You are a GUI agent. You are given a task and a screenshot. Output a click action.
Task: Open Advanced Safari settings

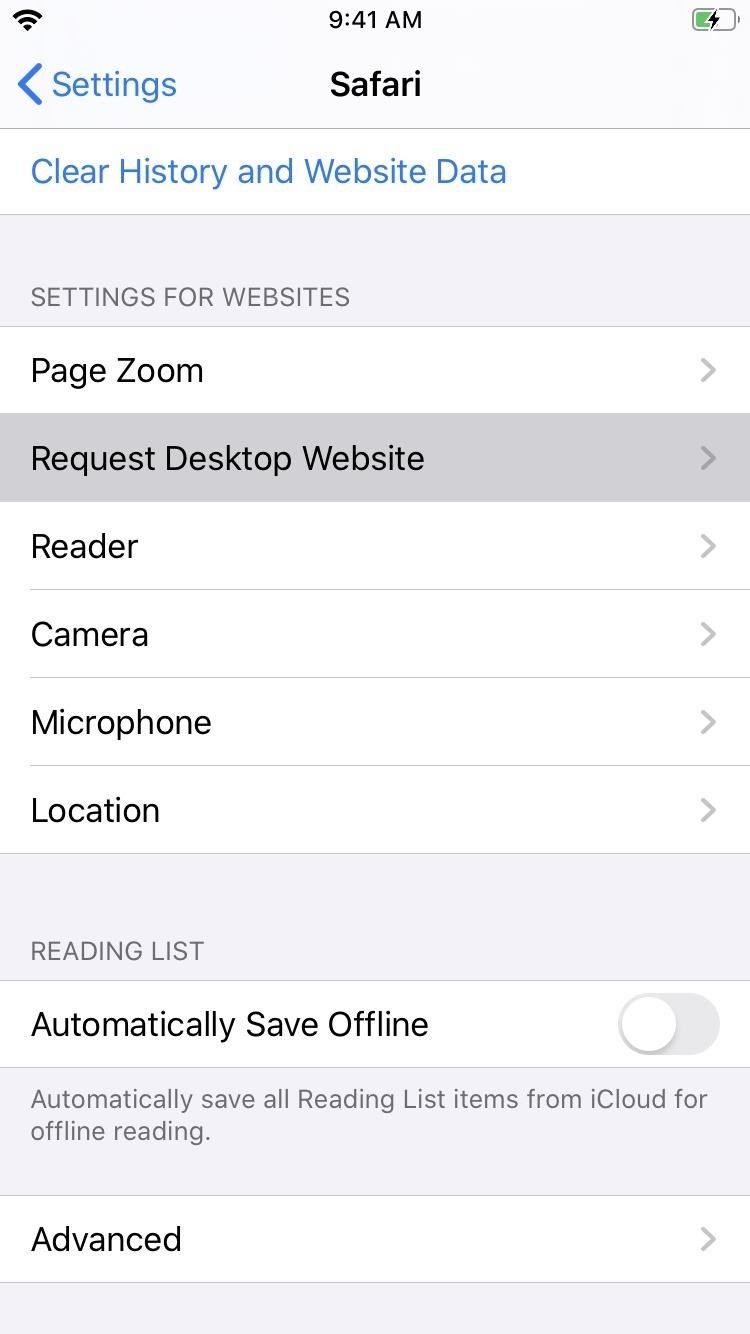point(375,1239)
